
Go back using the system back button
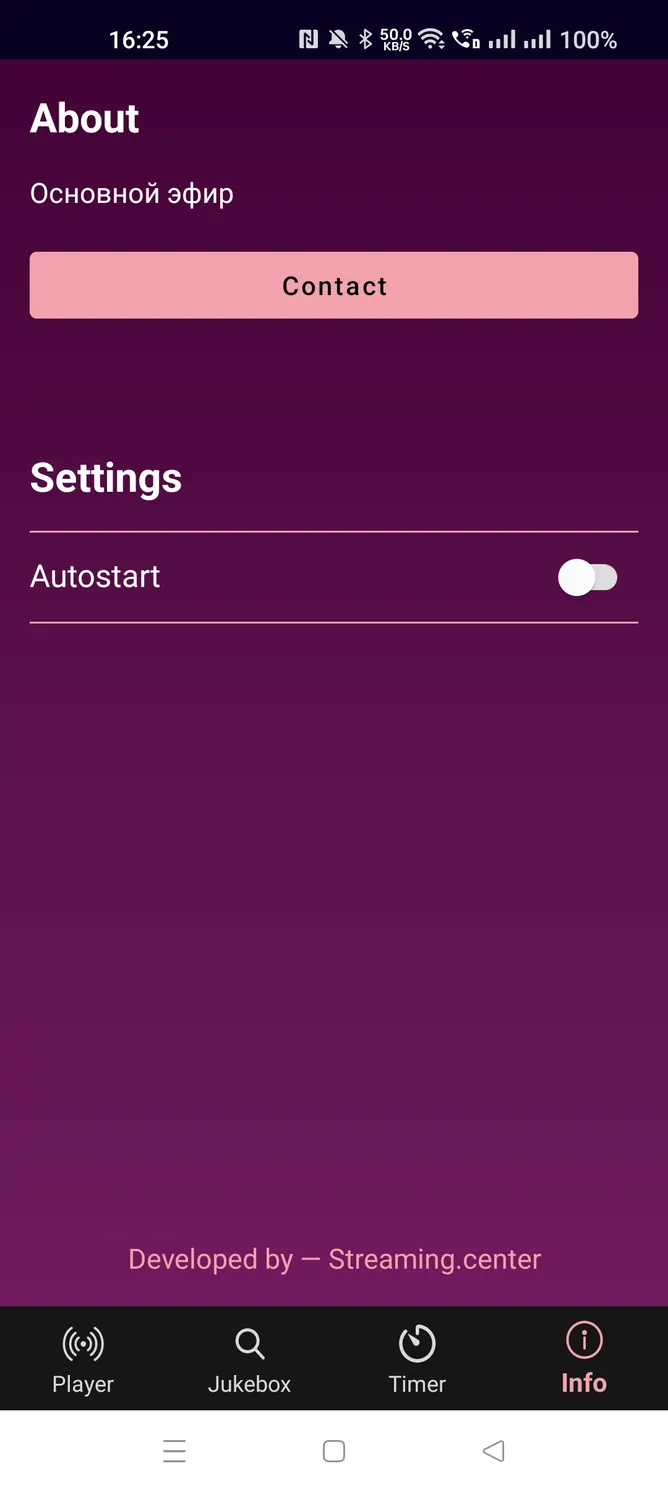[493, 1451]
